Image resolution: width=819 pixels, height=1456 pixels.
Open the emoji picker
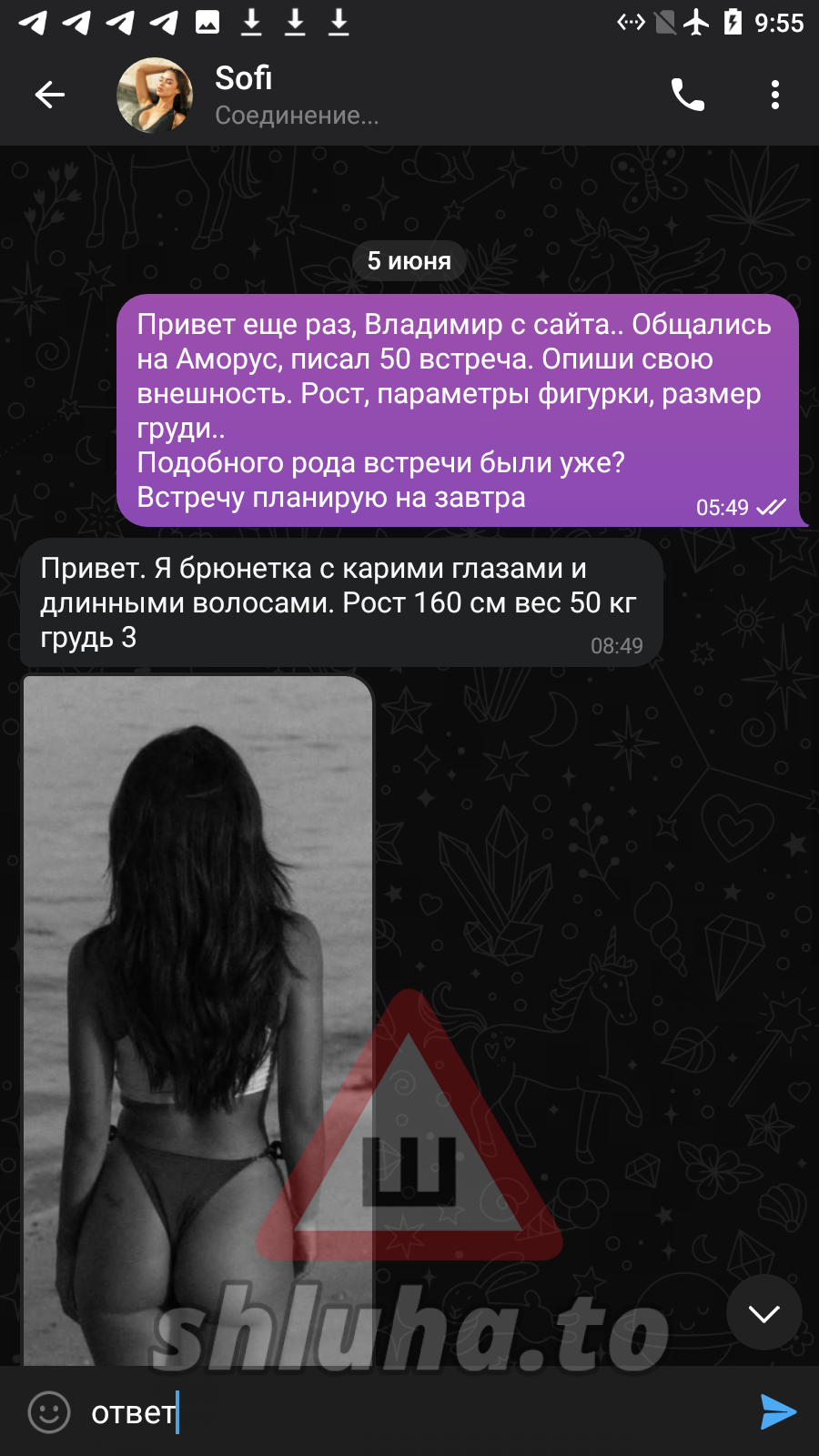tap(49, 1412)
